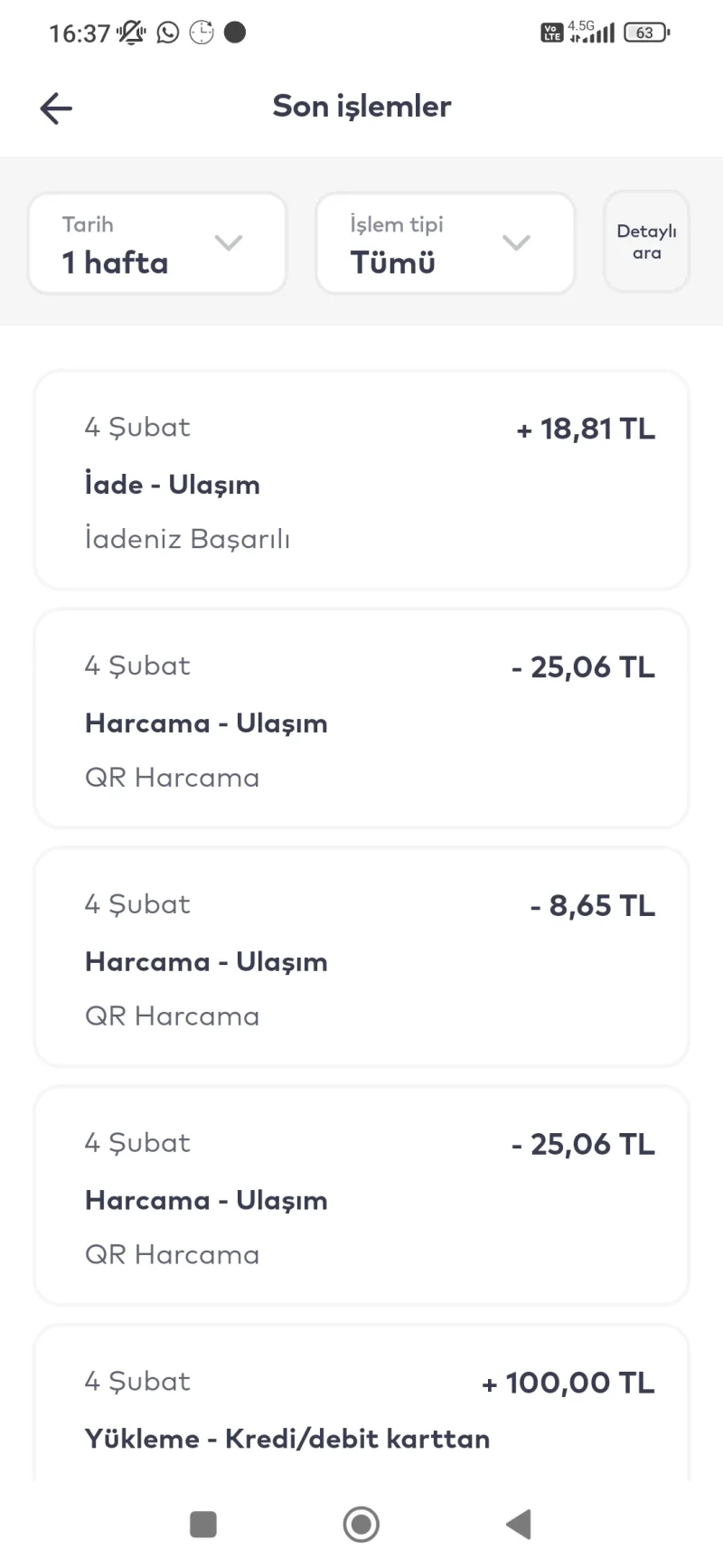This screenshot has height=1568, width=723.
Task: Select the 1 hafta date filter
Action: click(115, 262)
